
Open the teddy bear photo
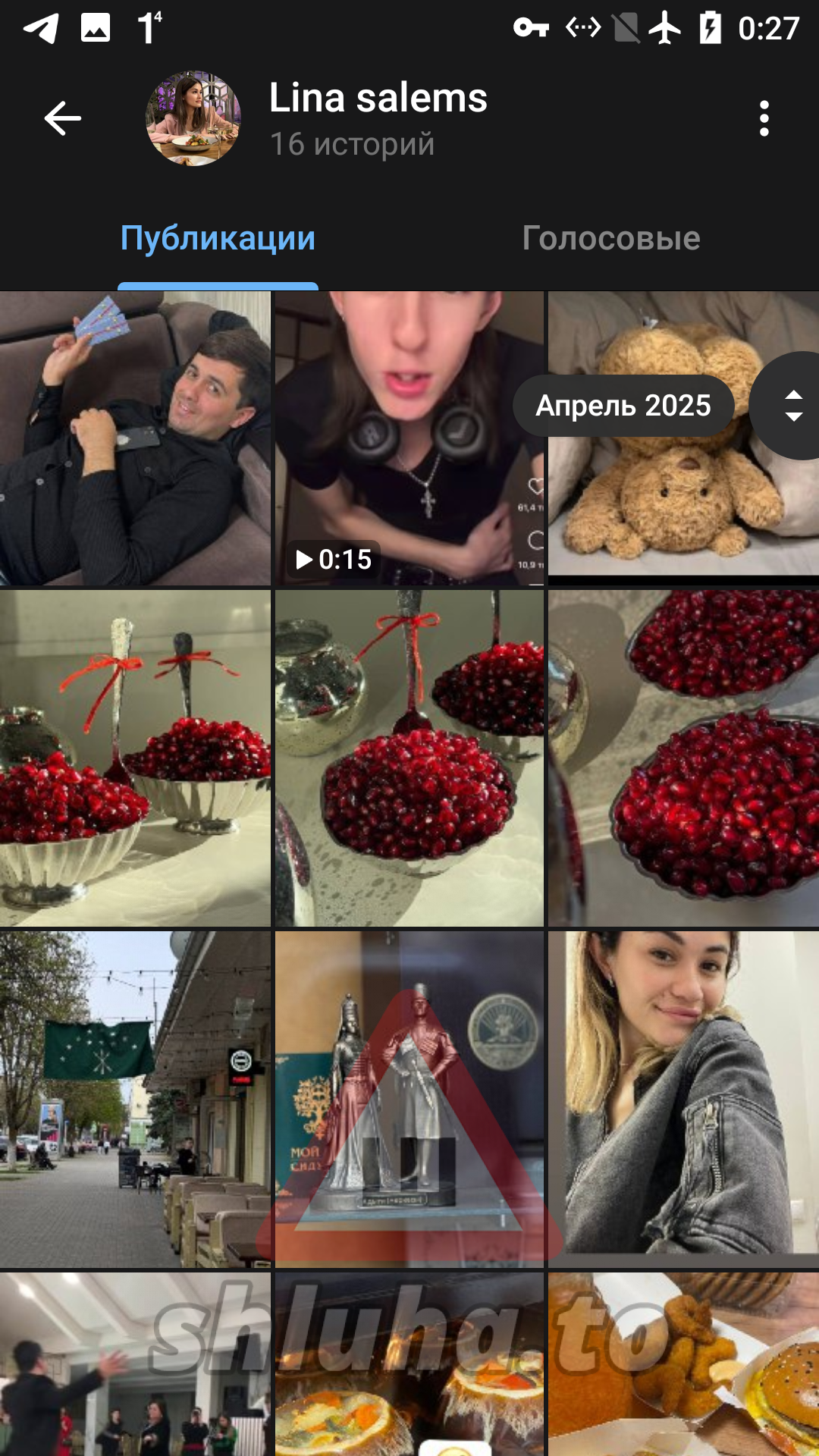pyautogui.click(x=683, y=438)
